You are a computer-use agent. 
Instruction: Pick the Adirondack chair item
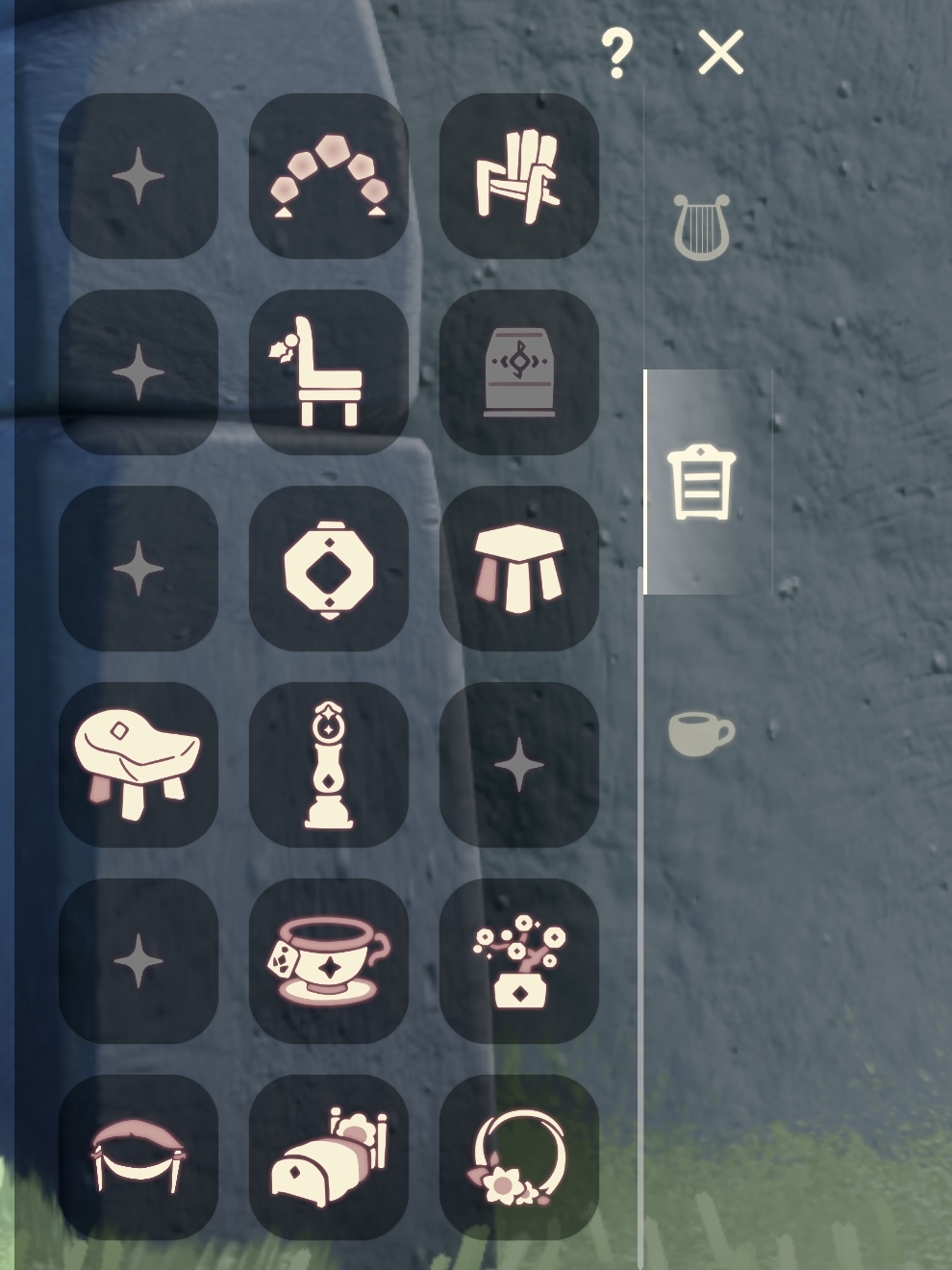pyautogui.click(x=519, y=176)
